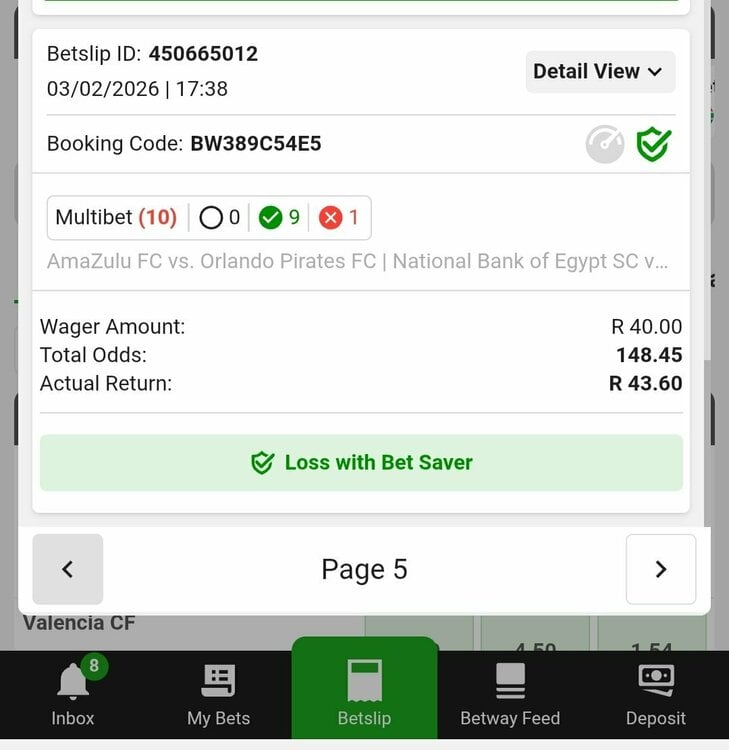729x750 pixels.
Task: Open the Multibet (10) summary
Action: pos(209,218)
